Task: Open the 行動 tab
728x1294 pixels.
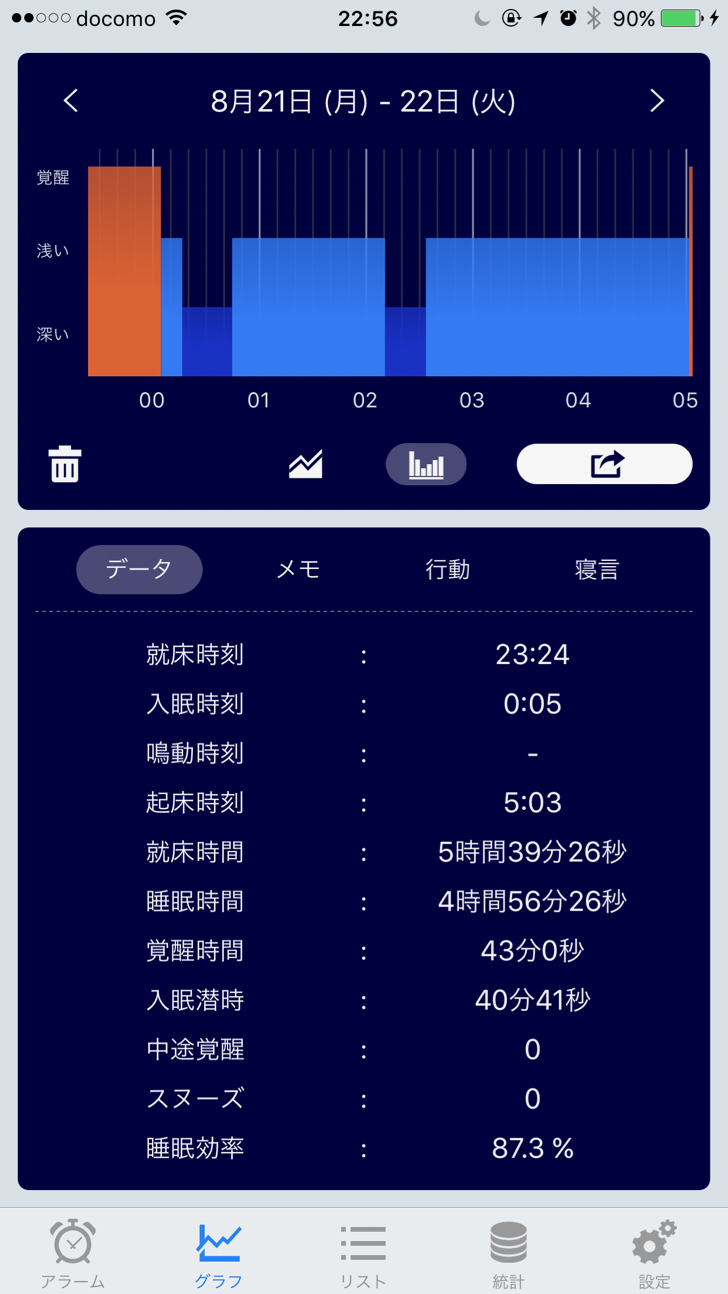Action: 447,569
